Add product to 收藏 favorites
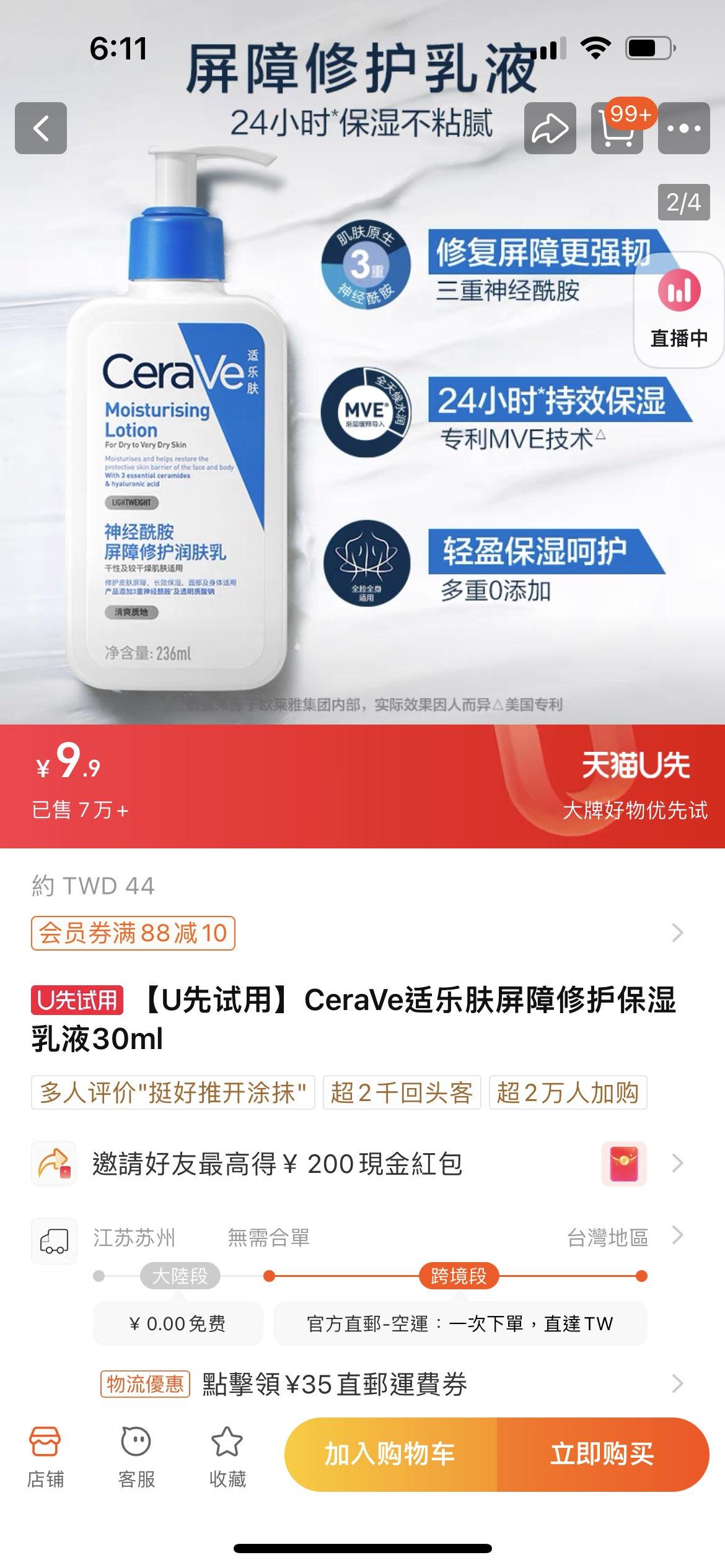725x1568 pixels. [227, 1456]
